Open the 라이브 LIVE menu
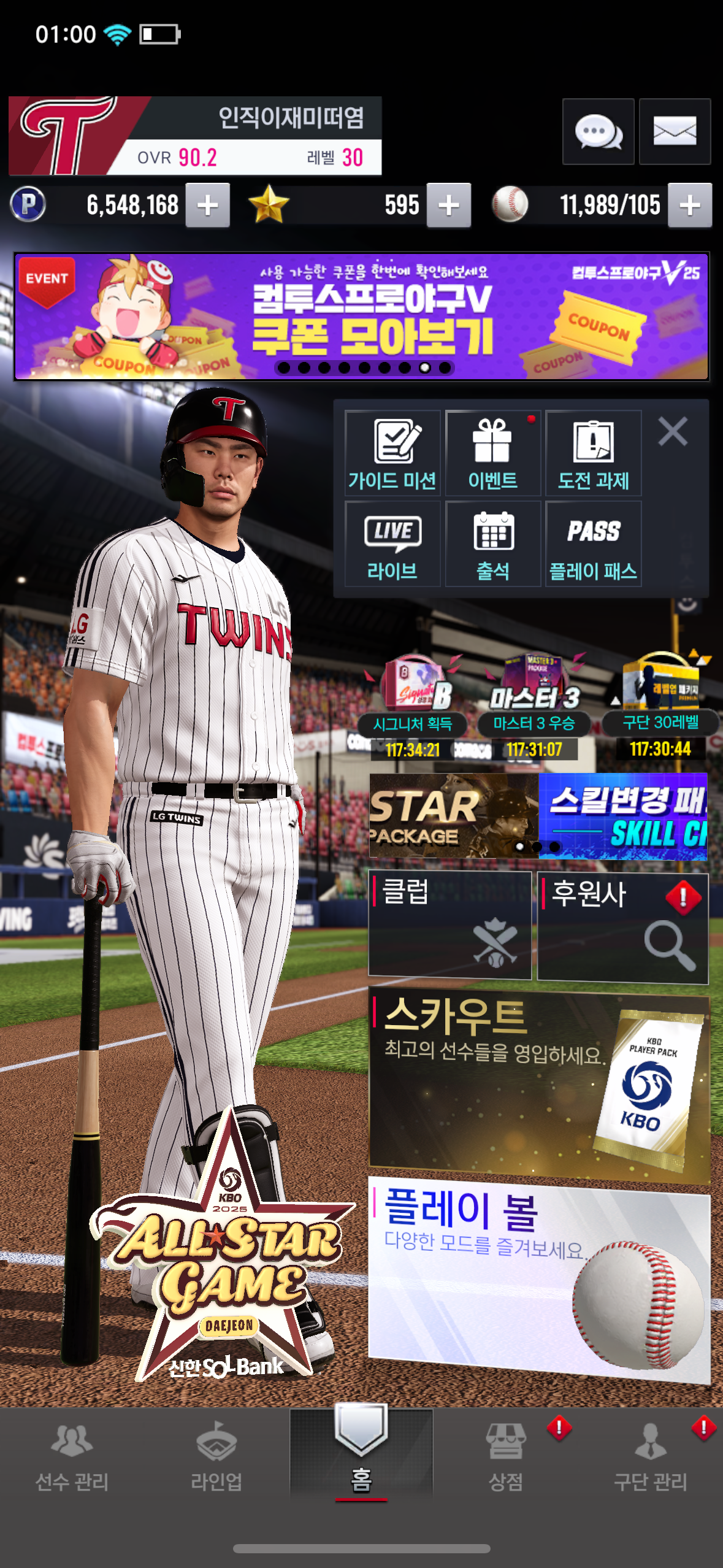This screenshot has height=1568, width=723. click(392, 544)
